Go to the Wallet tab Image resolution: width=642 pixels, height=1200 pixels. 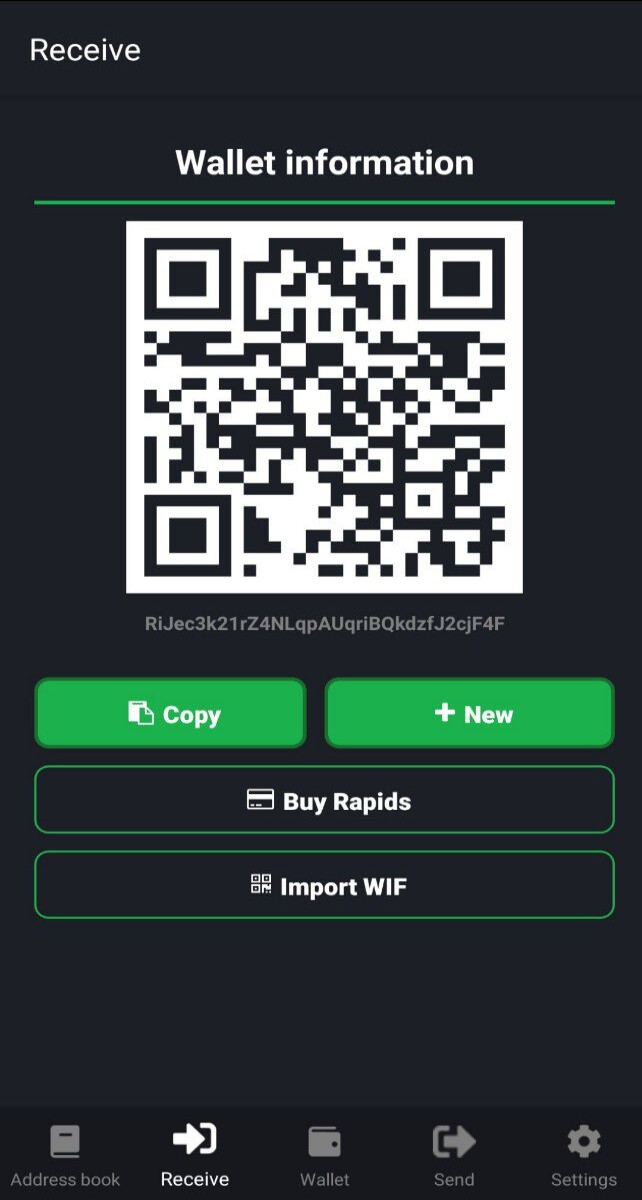[324, 1156]
